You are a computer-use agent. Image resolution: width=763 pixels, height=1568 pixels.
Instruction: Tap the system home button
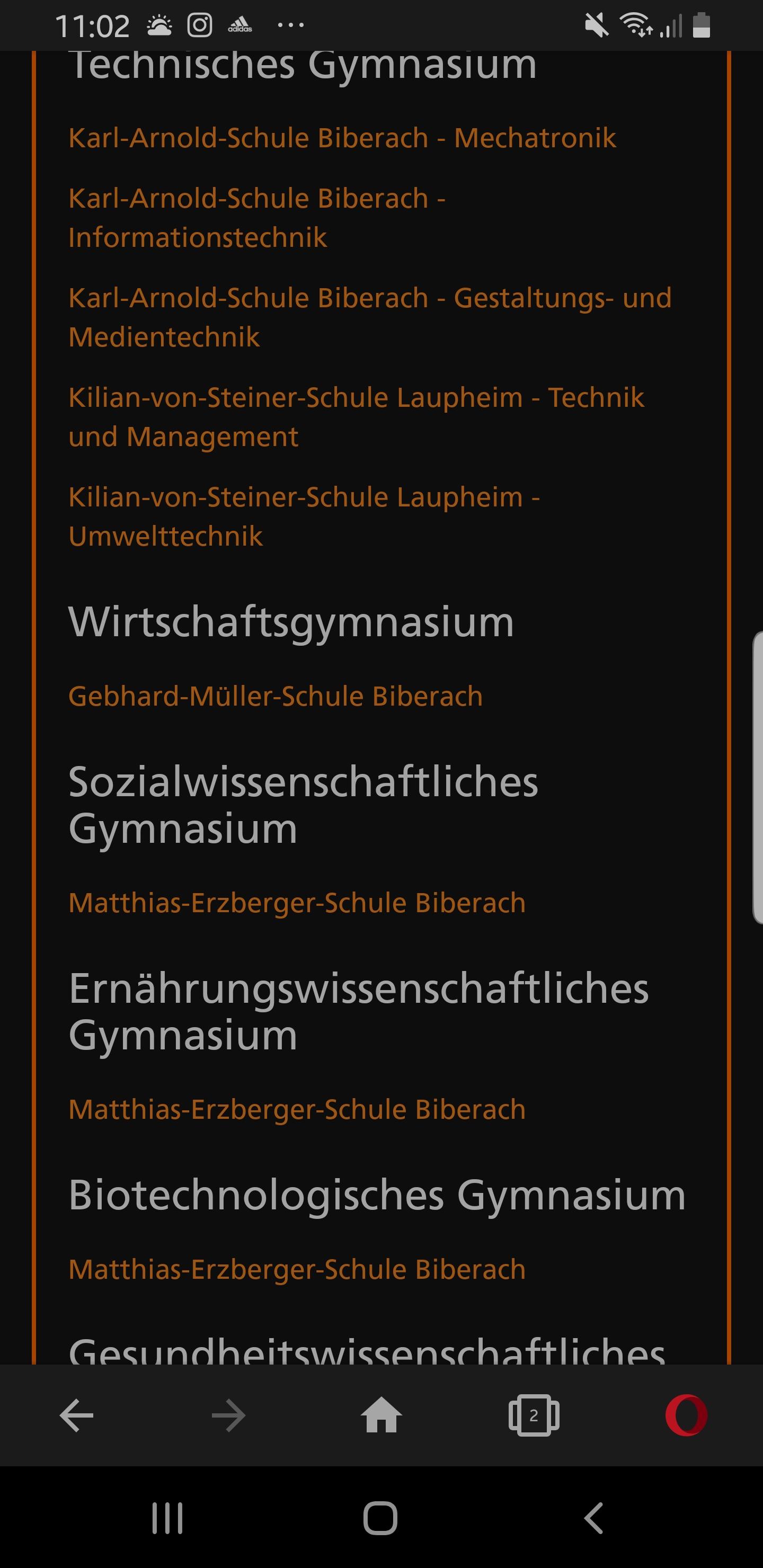click(x=380, y=1518)
